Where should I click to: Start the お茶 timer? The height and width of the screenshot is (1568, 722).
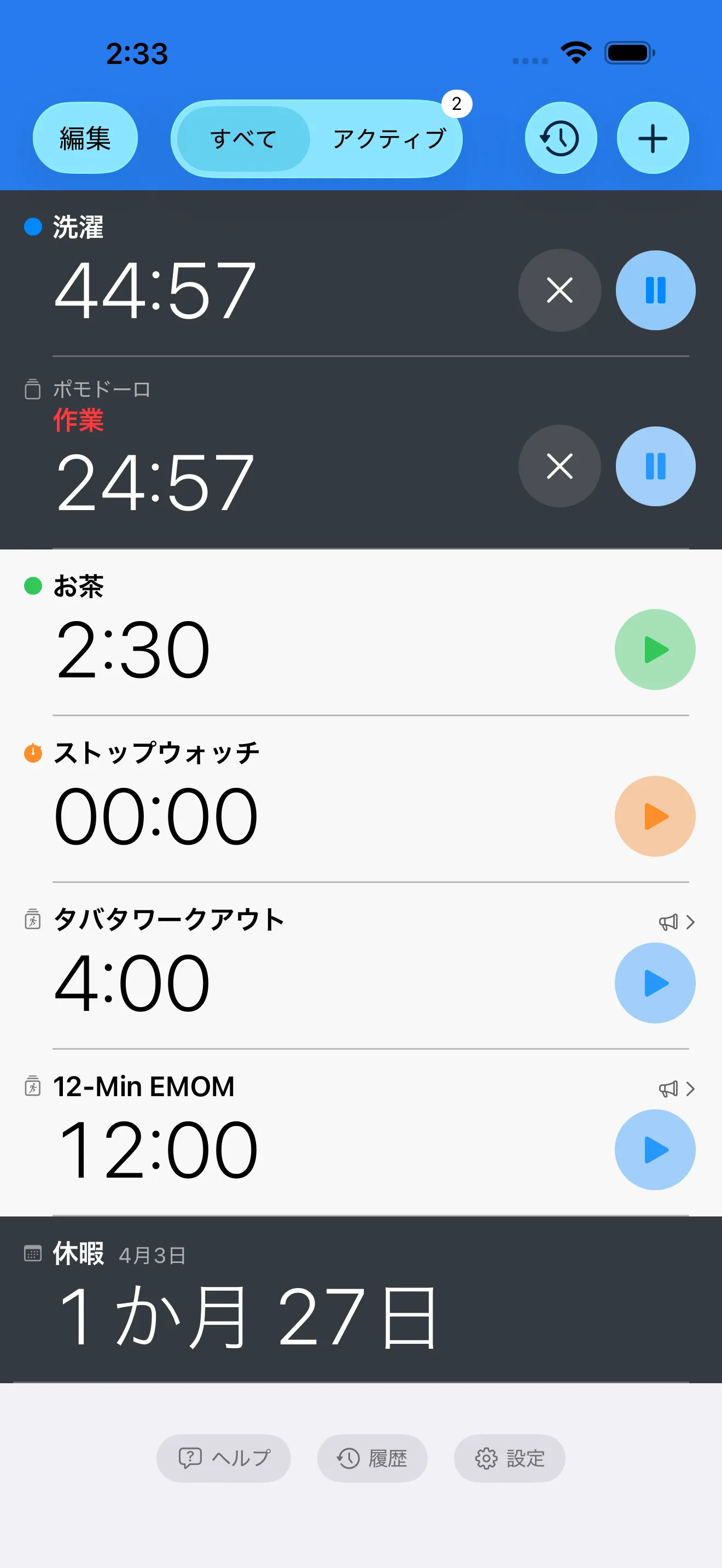[x=655, y=650]
